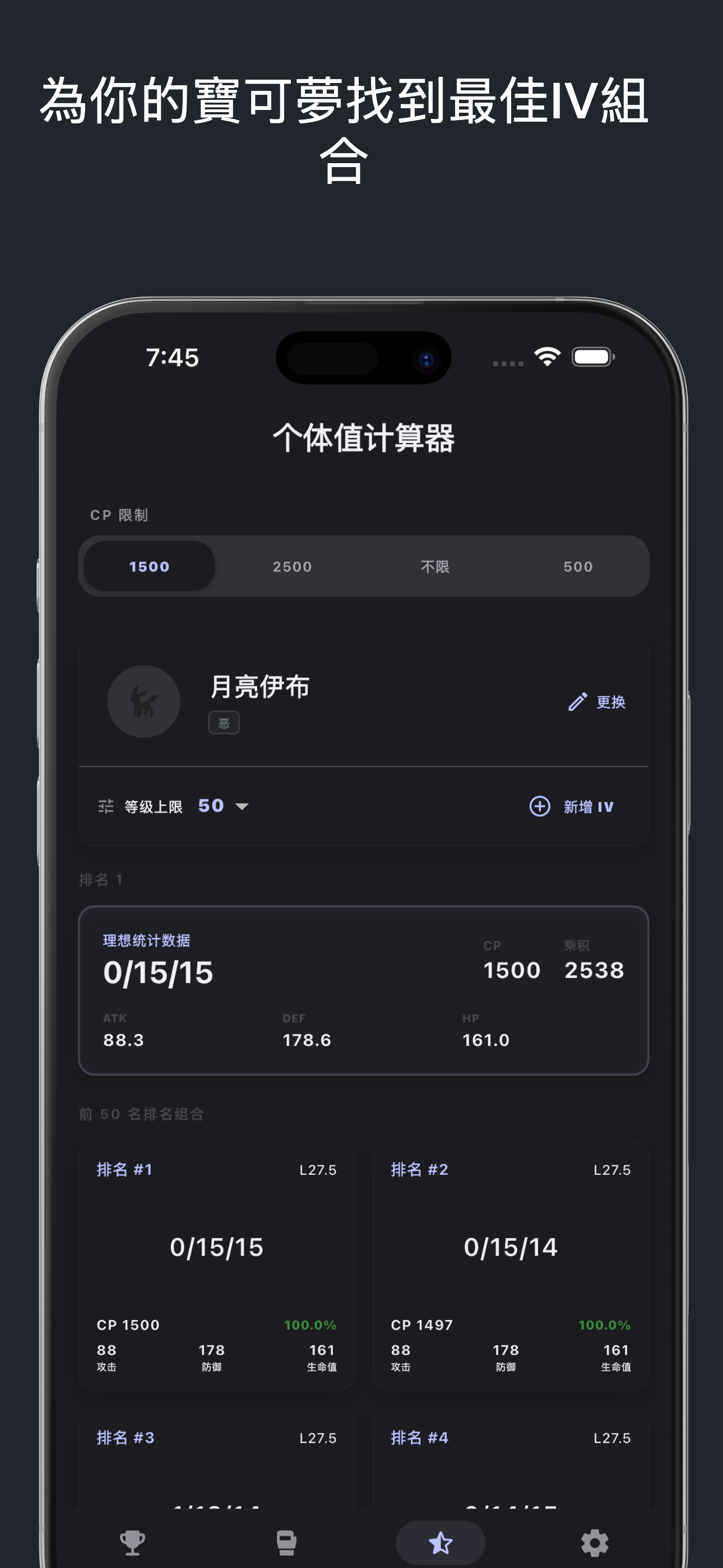Tap 新增 IV to add new IVs

tap(587, 806)
